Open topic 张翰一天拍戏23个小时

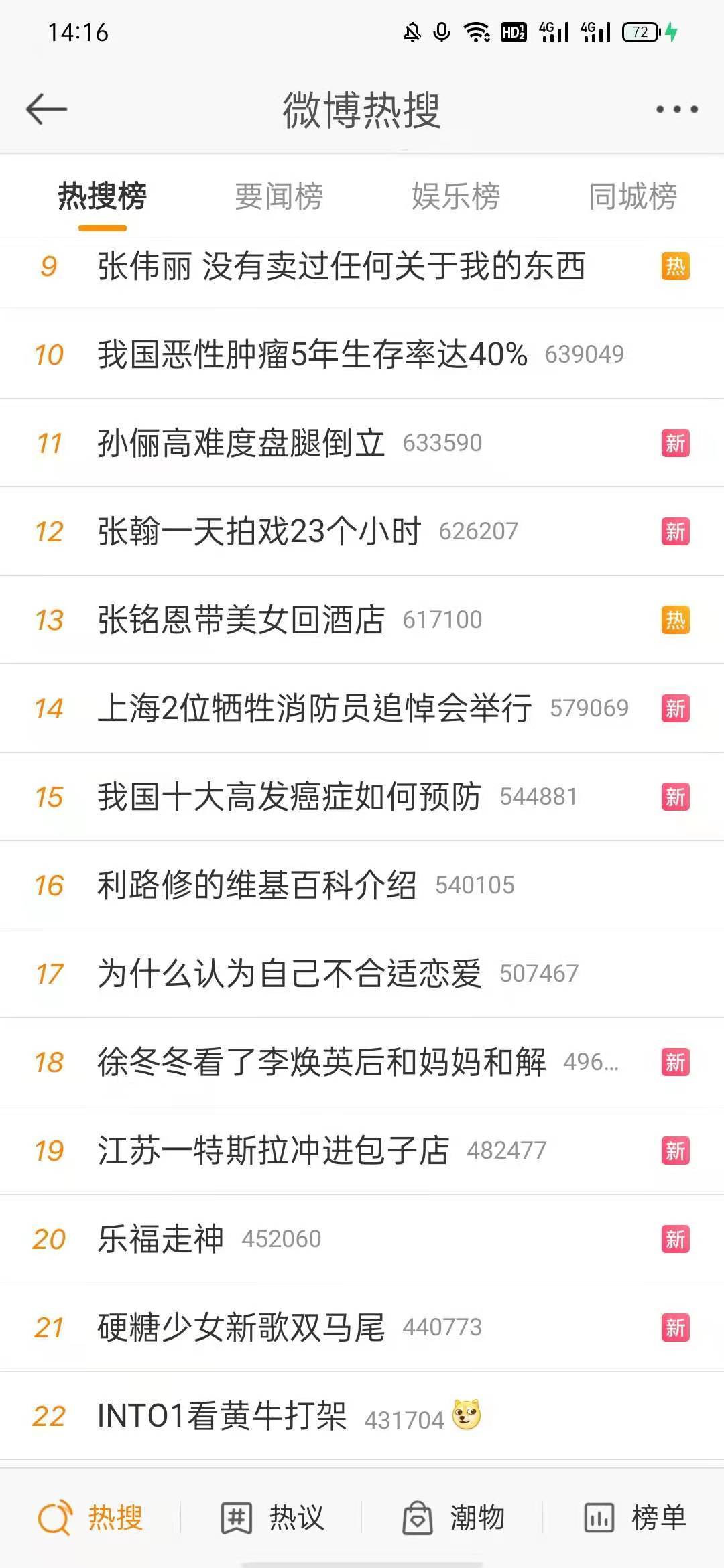259,531
